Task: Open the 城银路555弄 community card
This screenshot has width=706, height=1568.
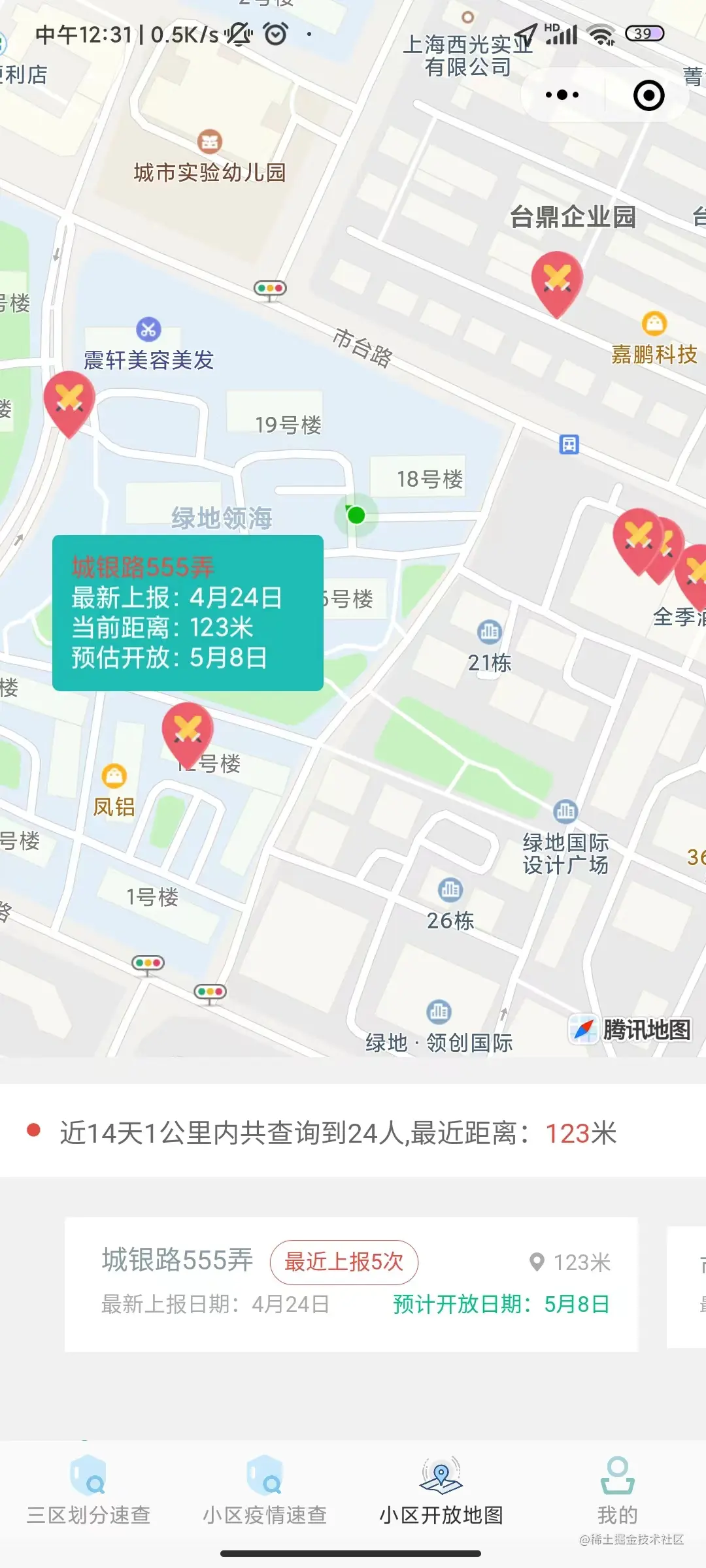Action: (x=351, y=1283)
